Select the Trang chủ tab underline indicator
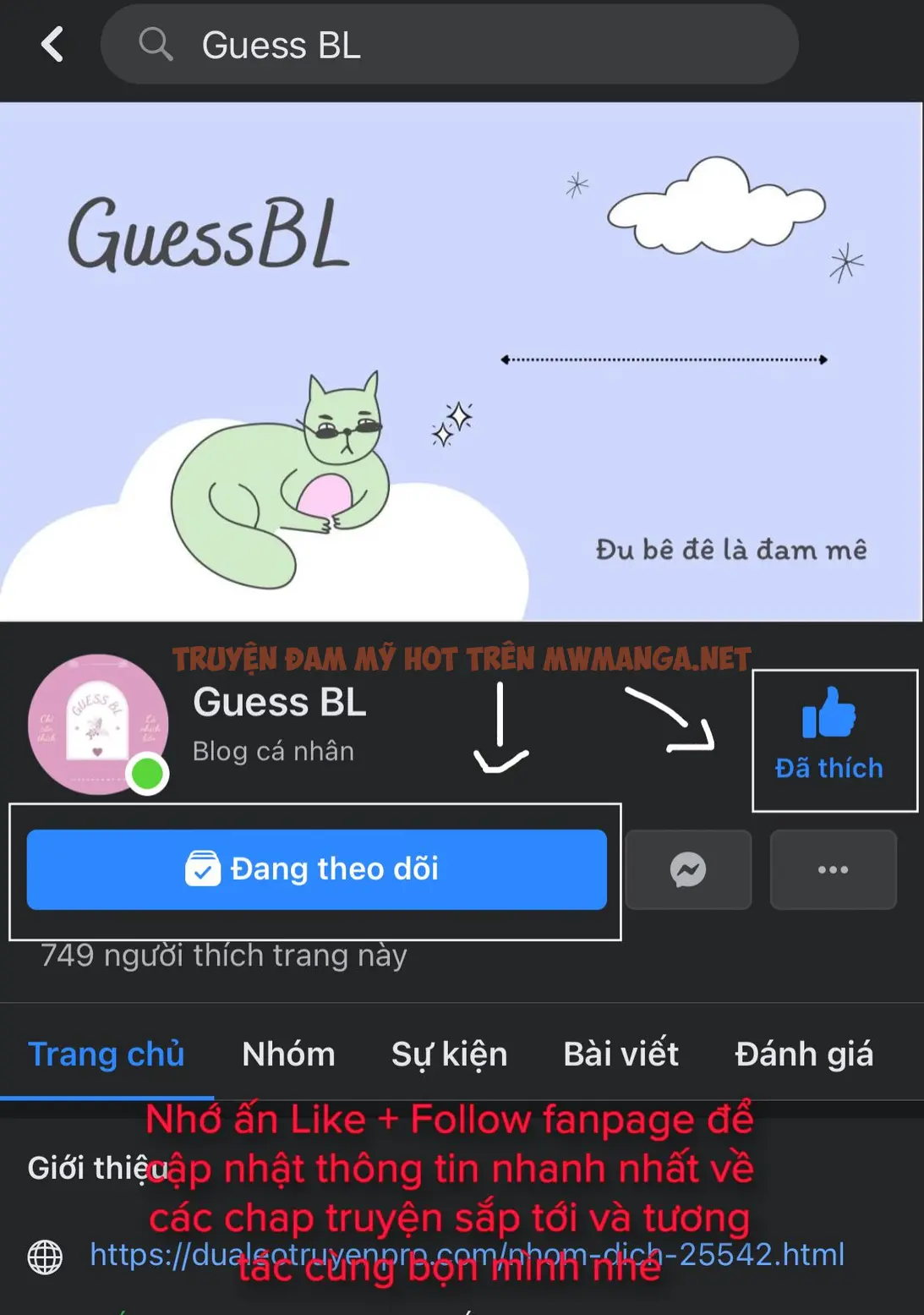The image size is (924, 1315). [x=106, y=1097]
